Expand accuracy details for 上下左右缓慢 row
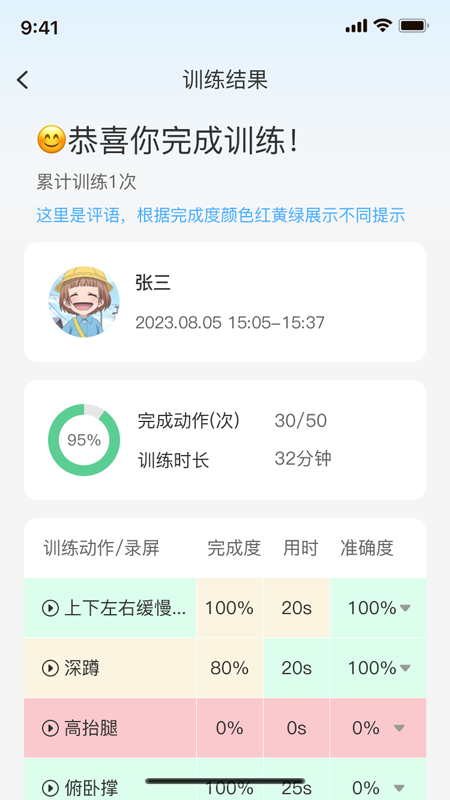Image resolution: width=450 pixels, height=800 pixels. pyautogui.click(x=405, y=608)
